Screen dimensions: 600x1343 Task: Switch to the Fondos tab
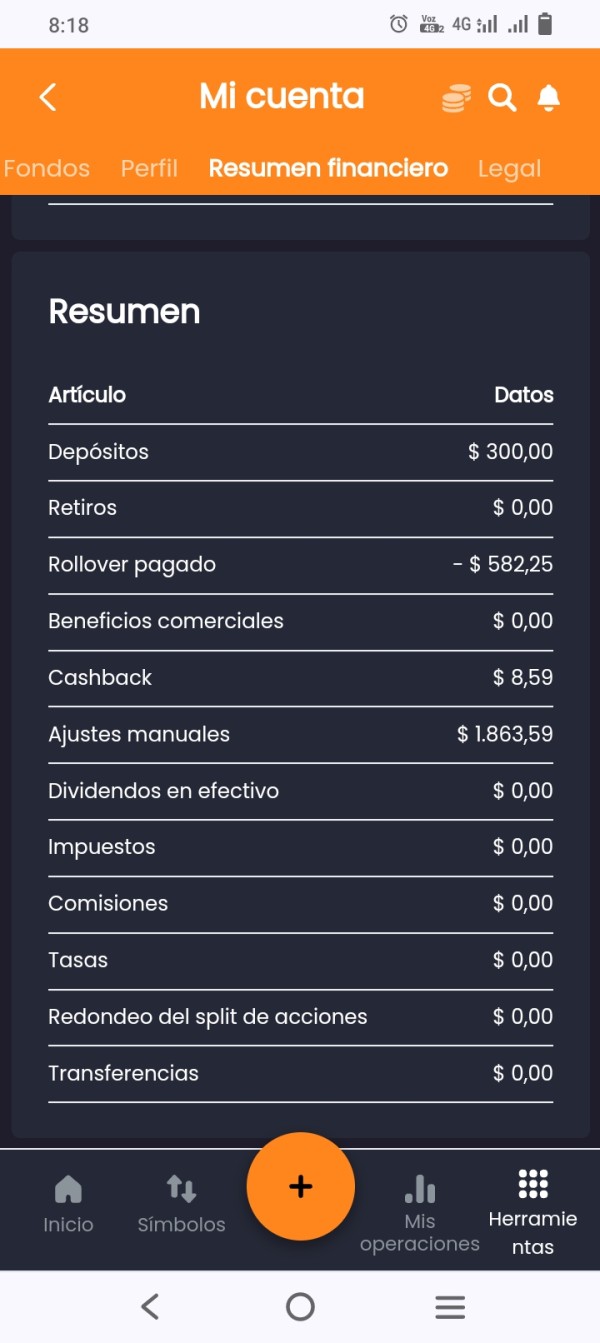(47, 169)
